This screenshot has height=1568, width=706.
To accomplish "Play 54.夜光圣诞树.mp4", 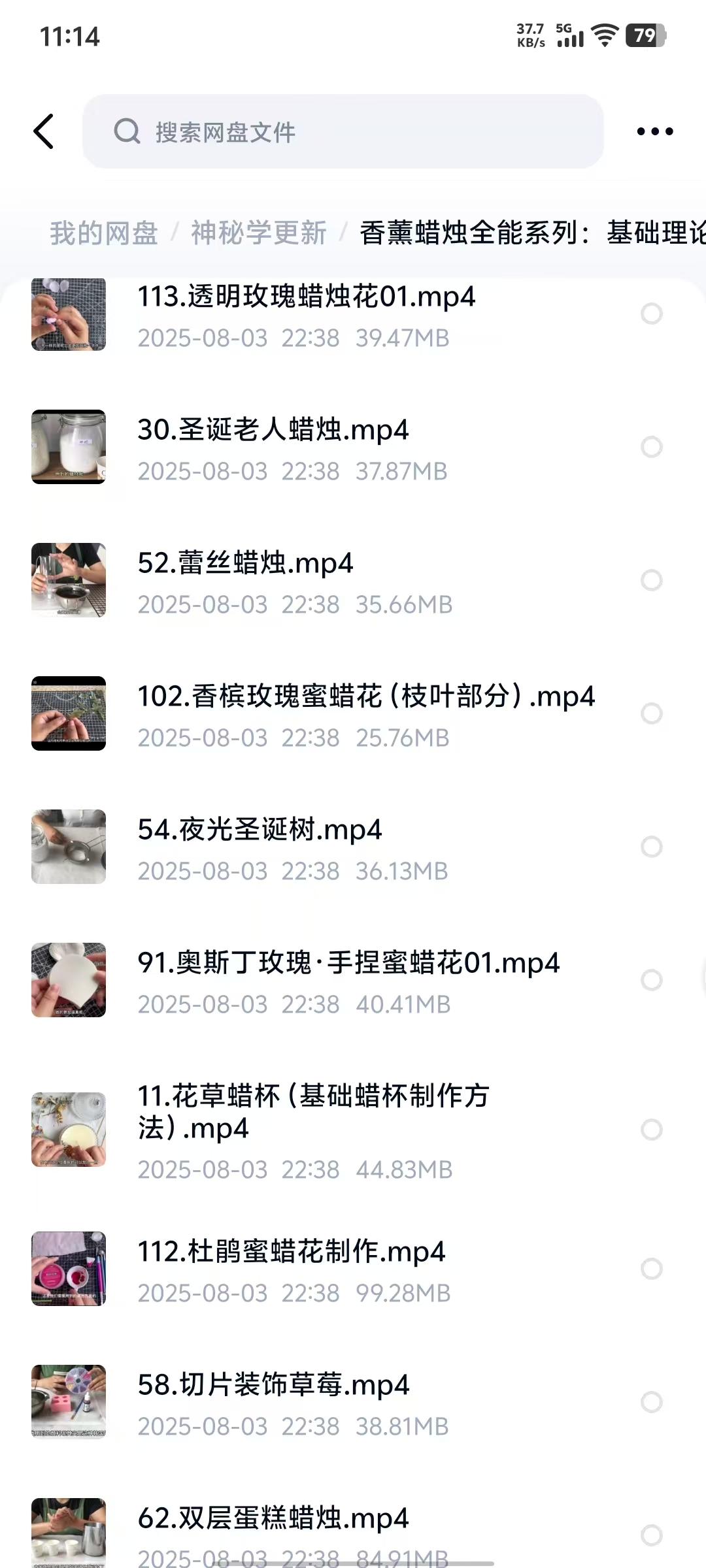I will [260, 830].
